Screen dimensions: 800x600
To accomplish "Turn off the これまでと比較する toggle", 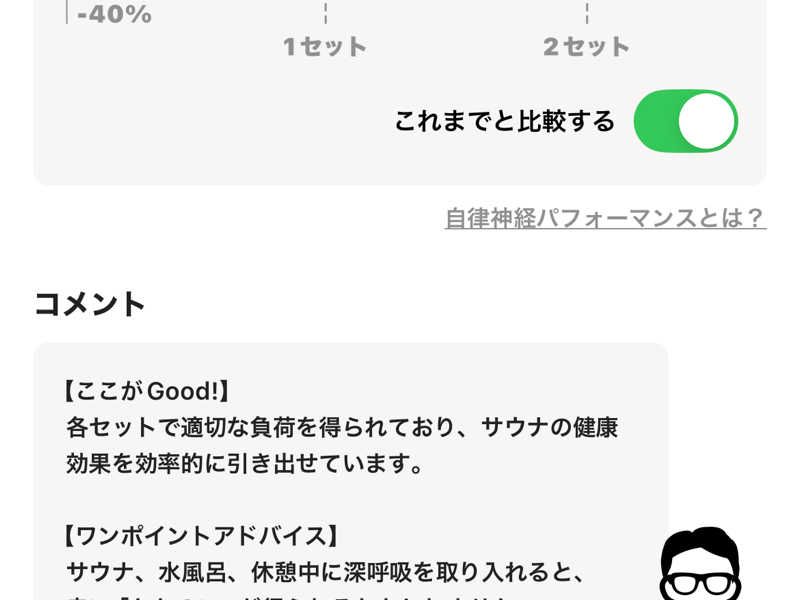I will 686,121.
